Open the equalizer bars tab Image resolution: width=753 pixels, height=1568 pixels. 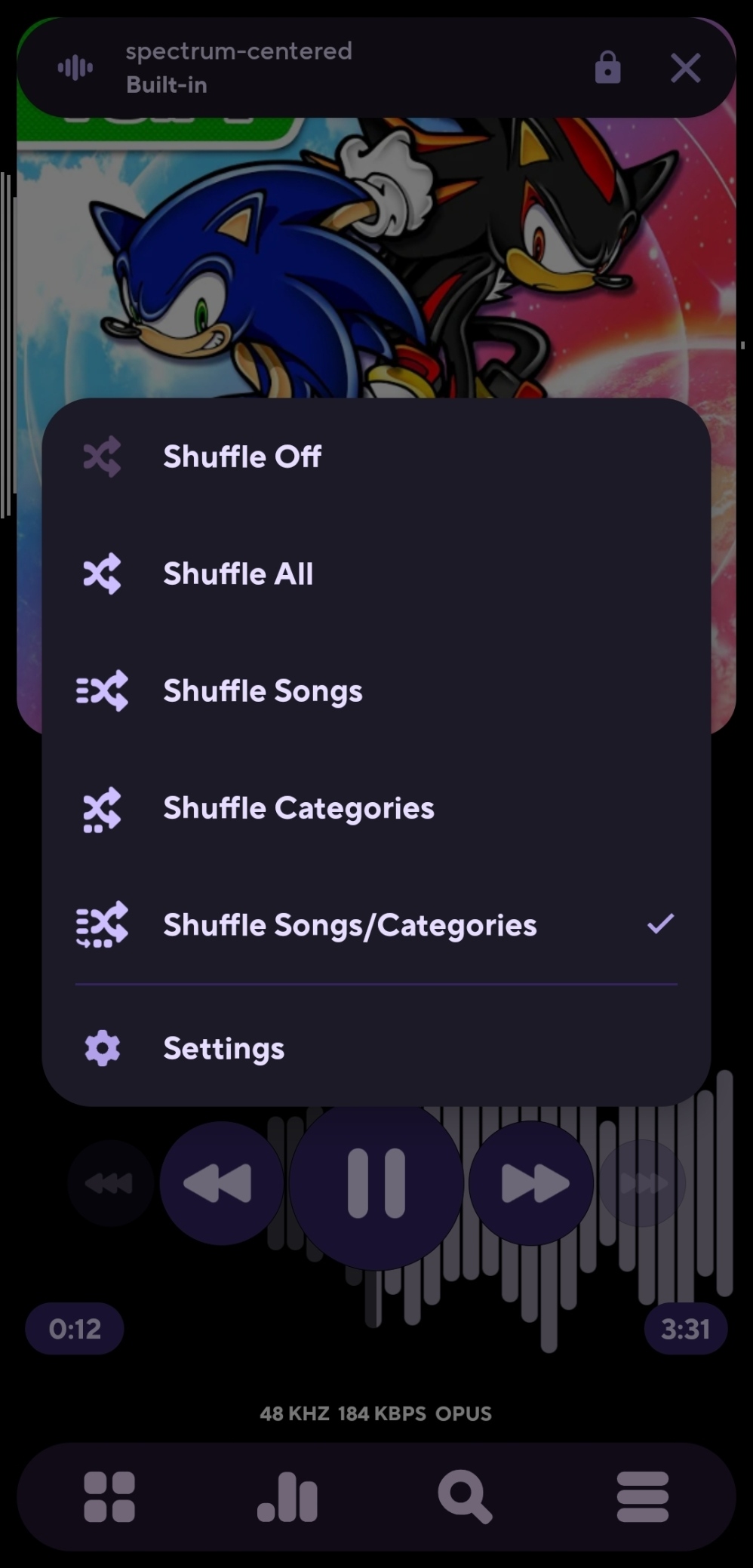coord(287,1496)
